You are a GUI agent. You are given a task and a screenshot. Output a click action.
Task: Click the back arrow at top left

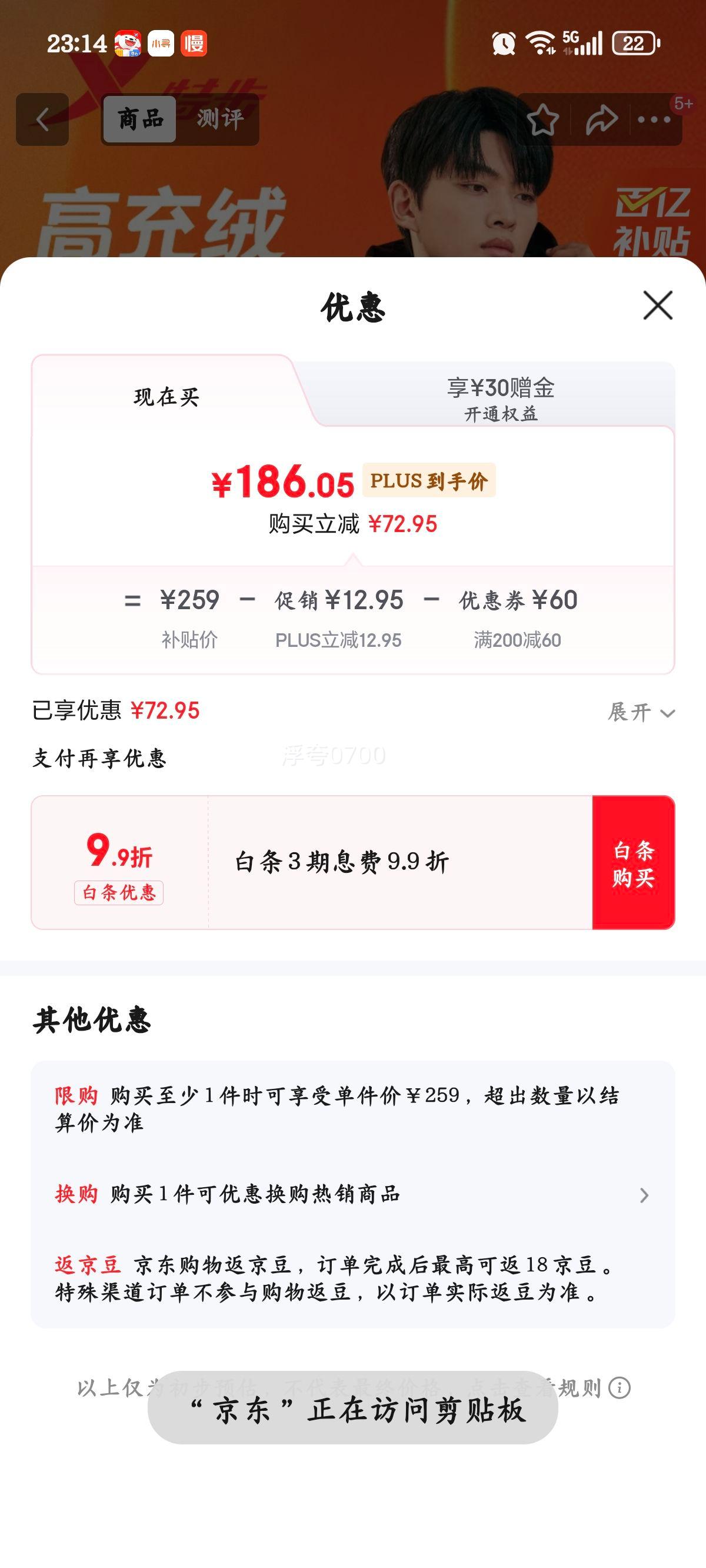(x=41, y=119)
